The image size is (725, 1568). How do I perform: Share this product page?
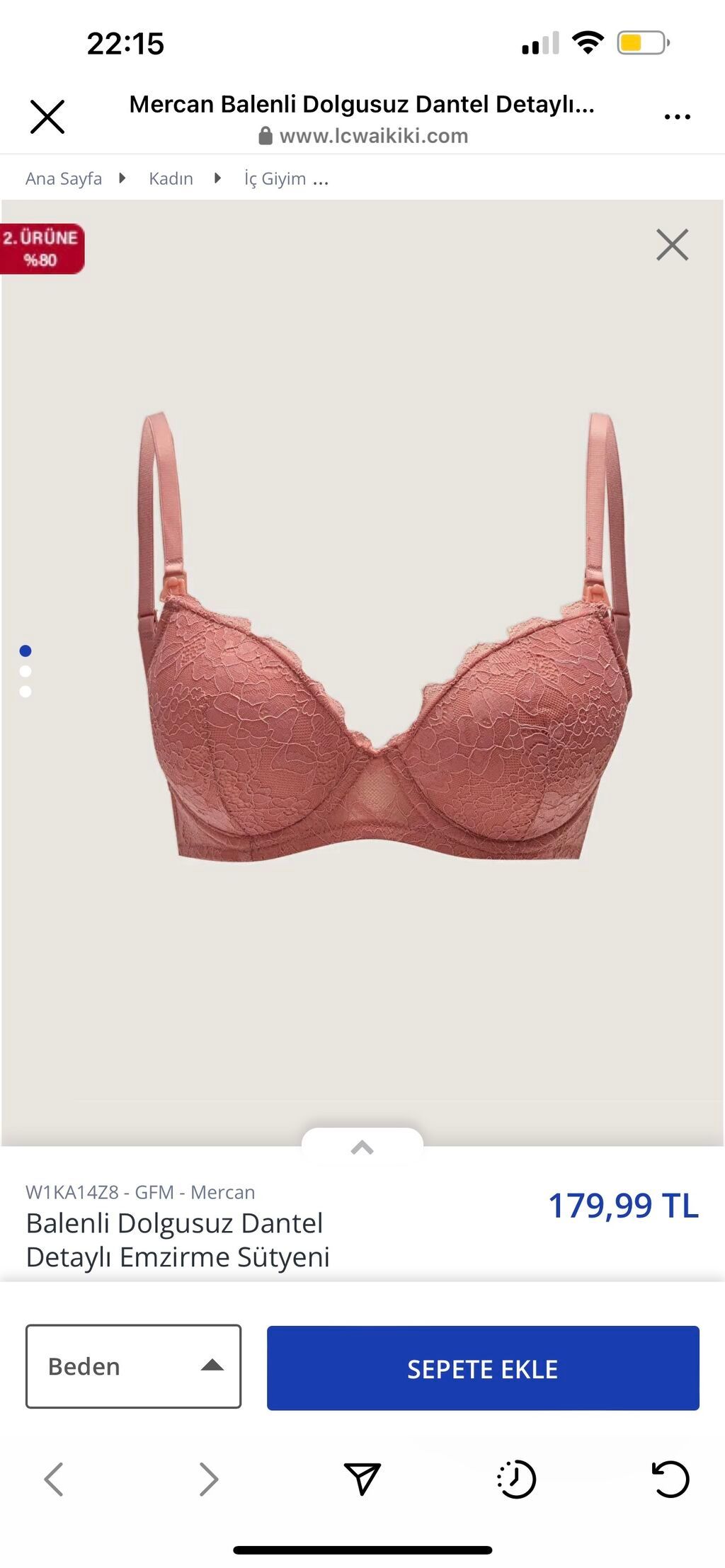coord(362,1479)
